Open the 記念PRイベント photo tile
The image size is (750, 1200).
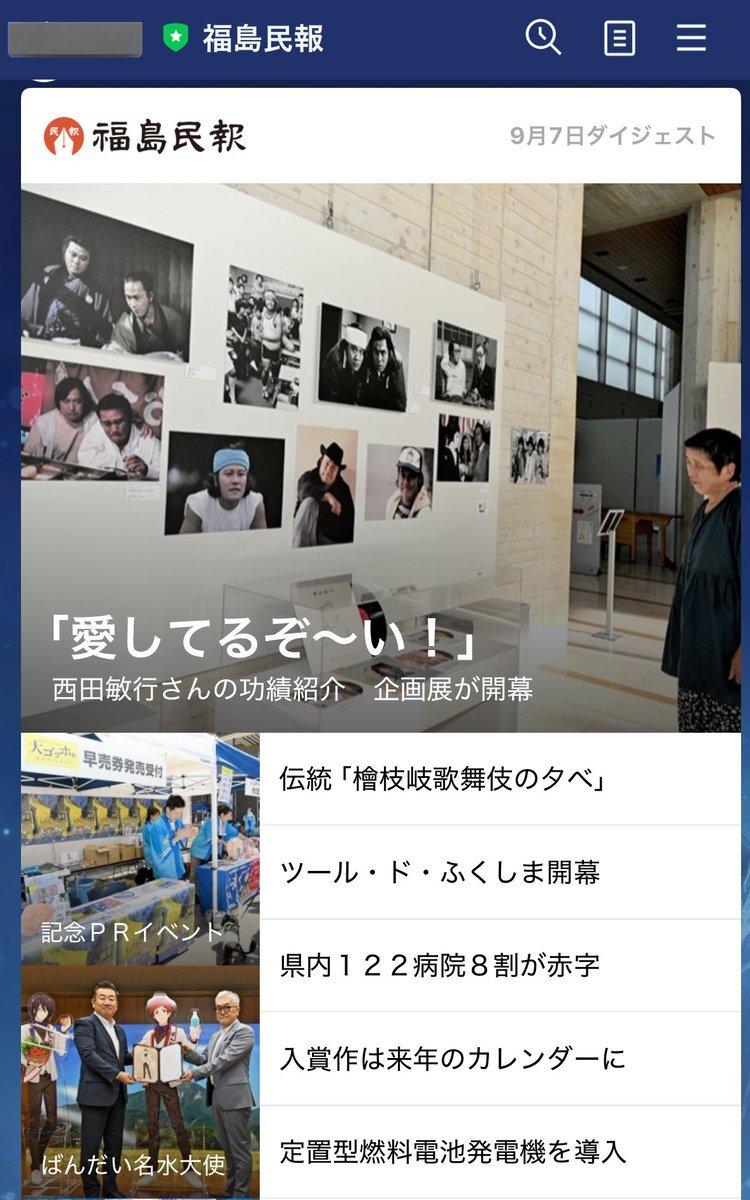(140, 849)
